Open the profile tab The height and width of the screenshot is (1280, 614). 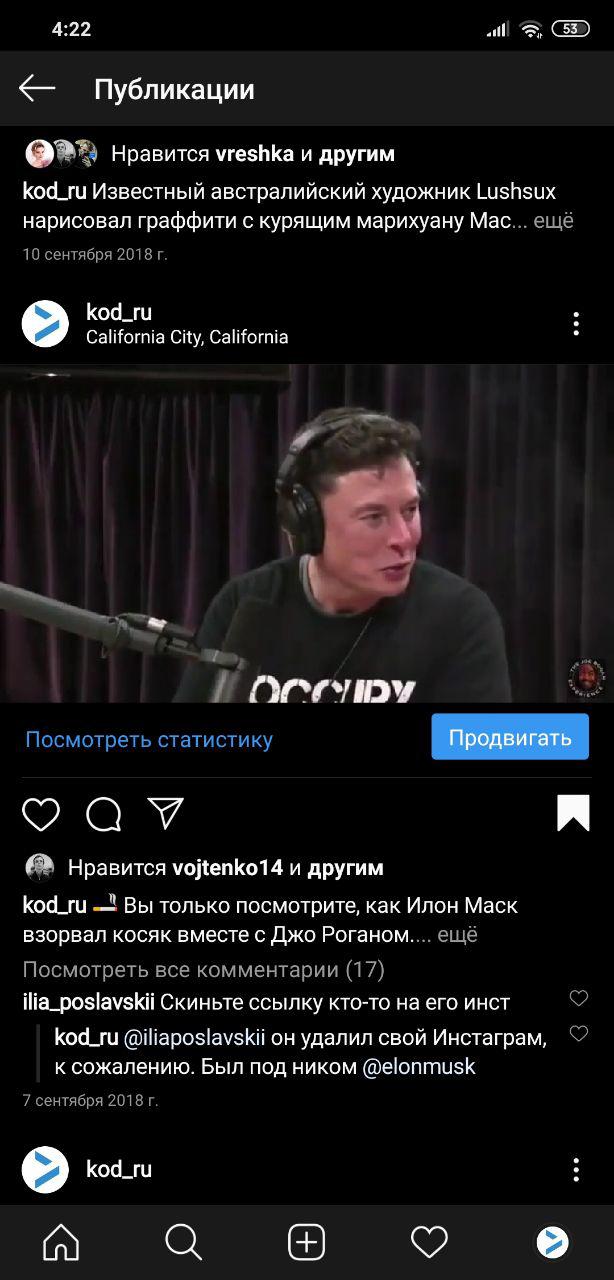click(552, 1242)
